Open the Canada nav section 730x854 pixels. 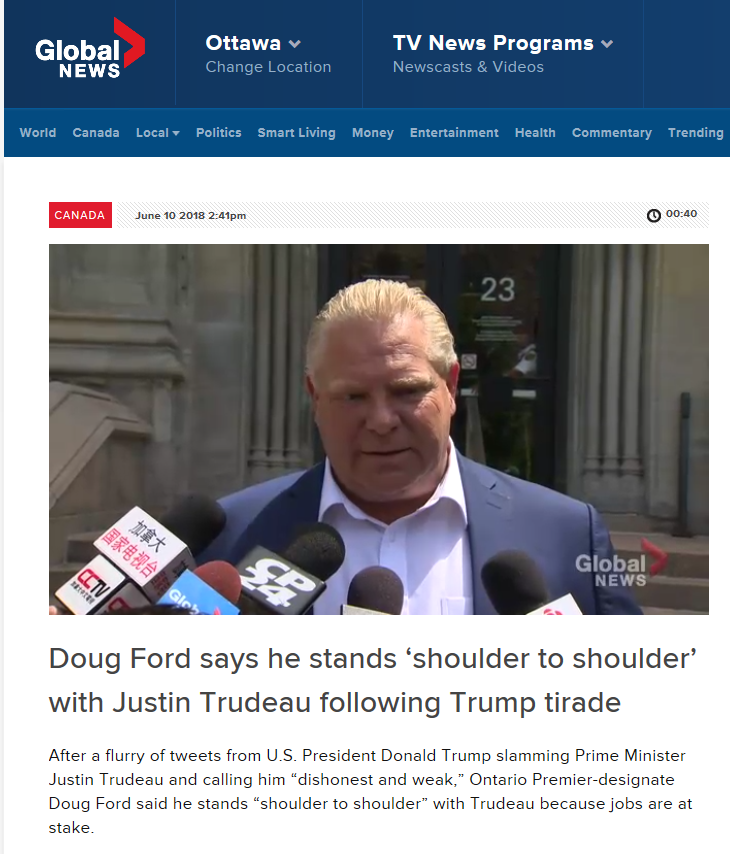point(96,133)
